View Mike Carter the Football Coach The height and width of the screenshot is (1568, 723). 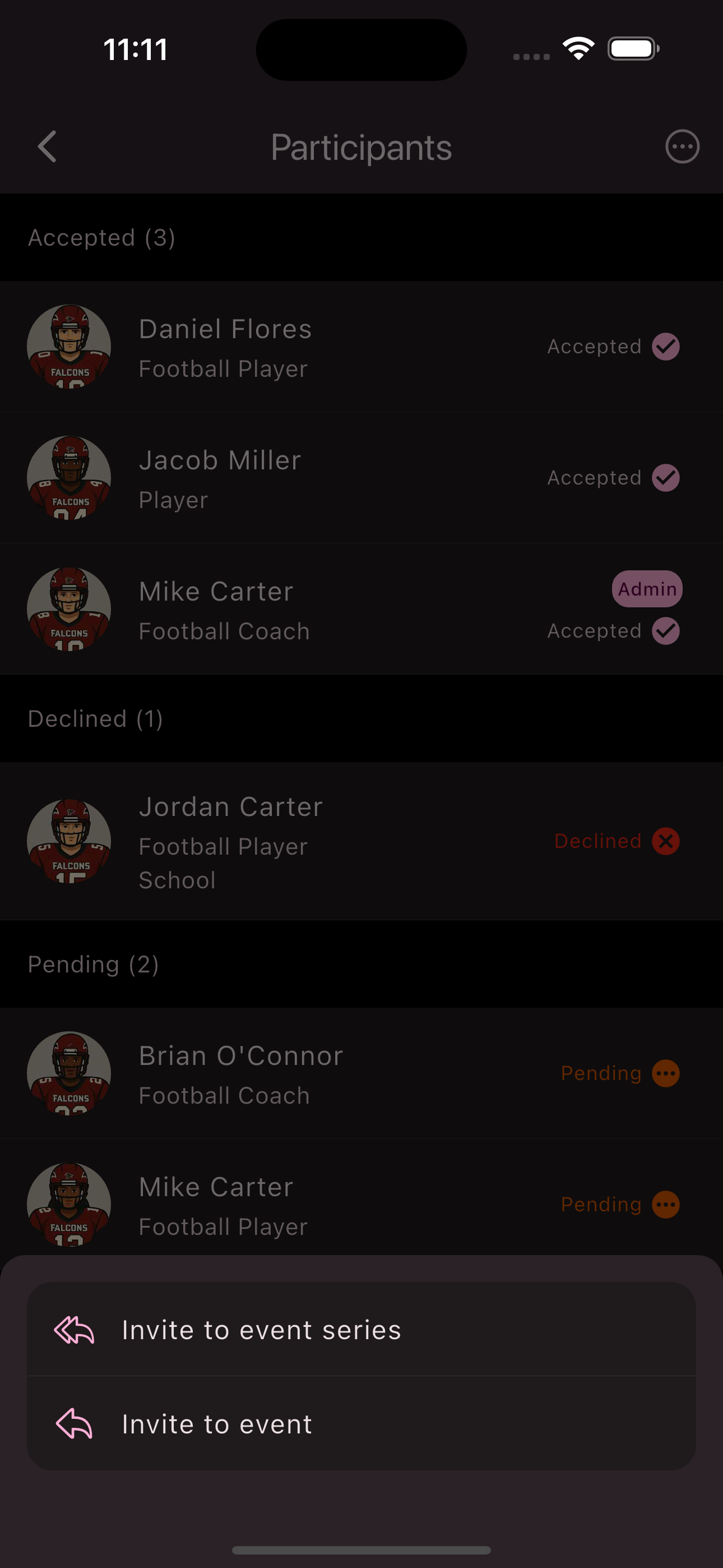point(360,610)
